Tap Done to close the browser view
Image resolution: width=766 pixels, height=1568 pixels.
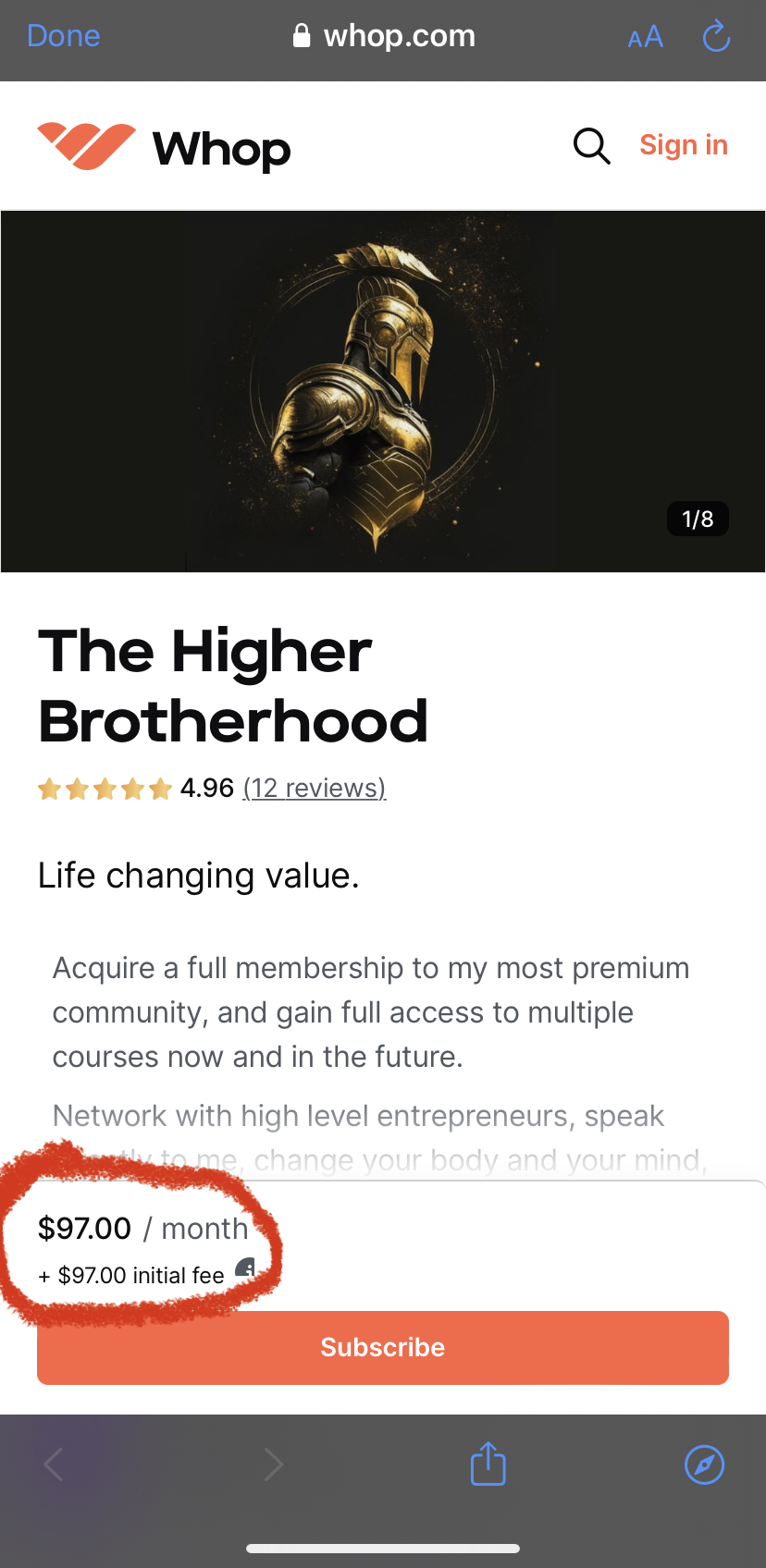(x=63, y=36)
